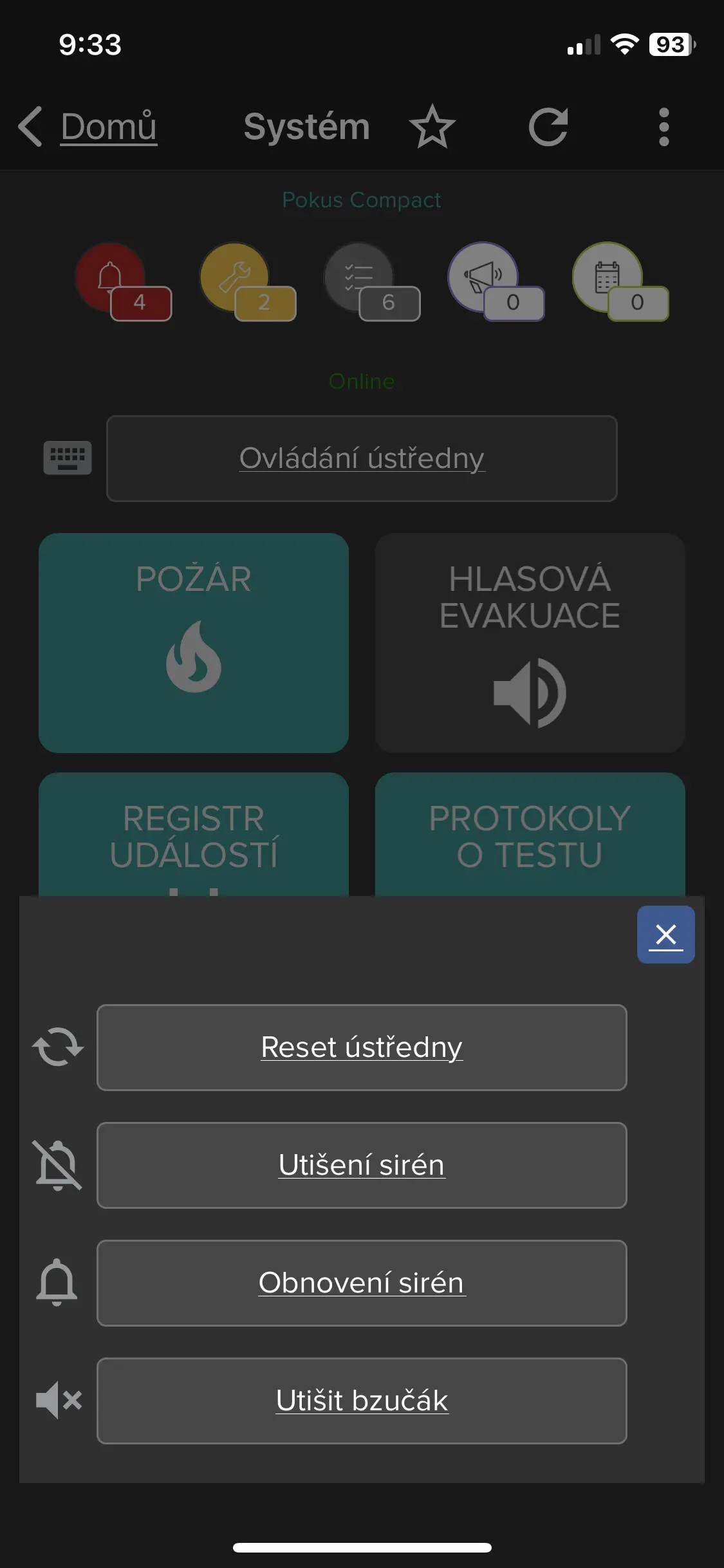This screenshot has width=724, height=1568.
Task: Refresh the Systém page
Action: click(548, 126)
